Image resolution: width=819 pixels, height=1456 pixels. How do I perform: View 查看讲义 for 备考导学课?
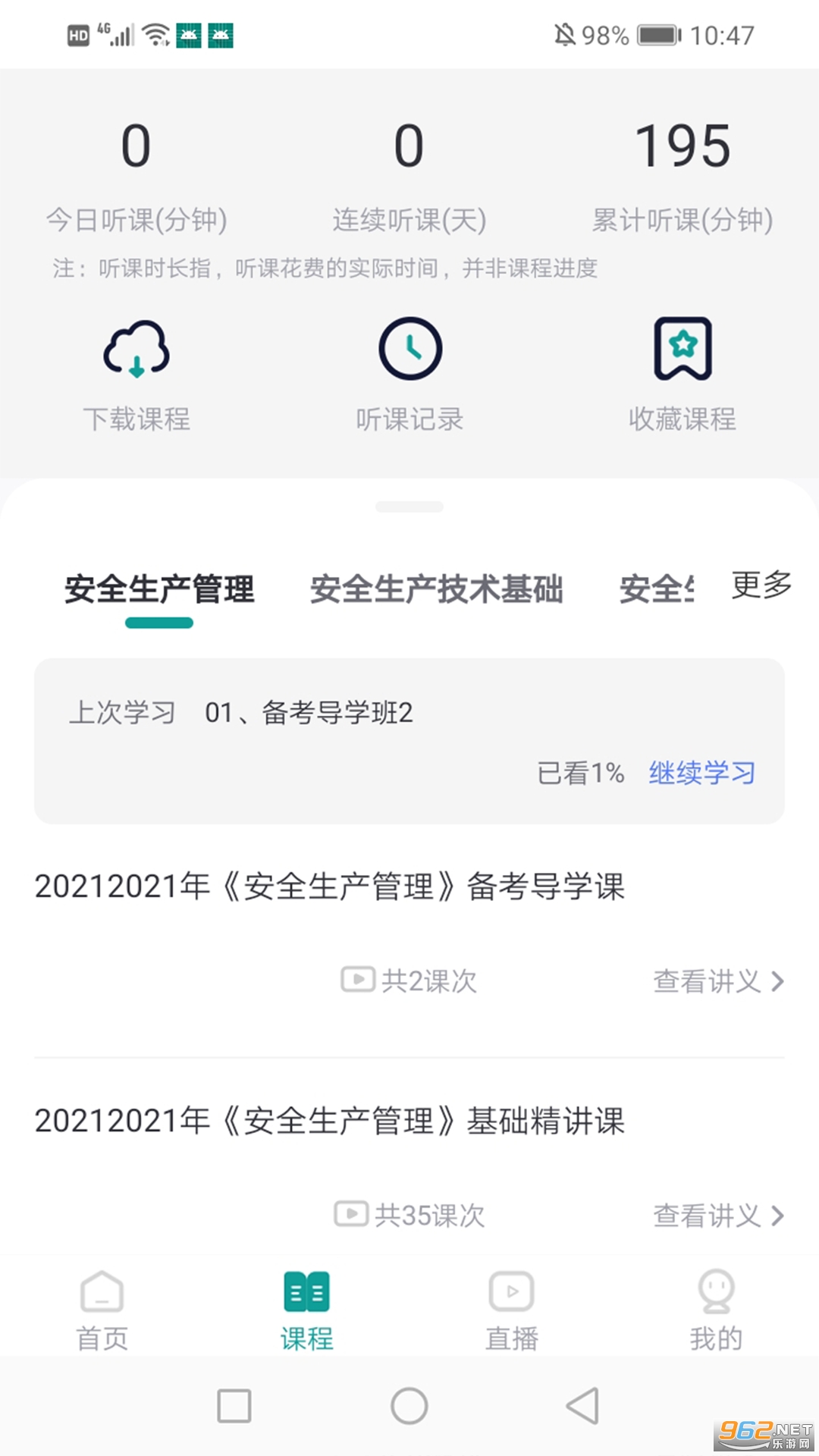click(717, 981)
